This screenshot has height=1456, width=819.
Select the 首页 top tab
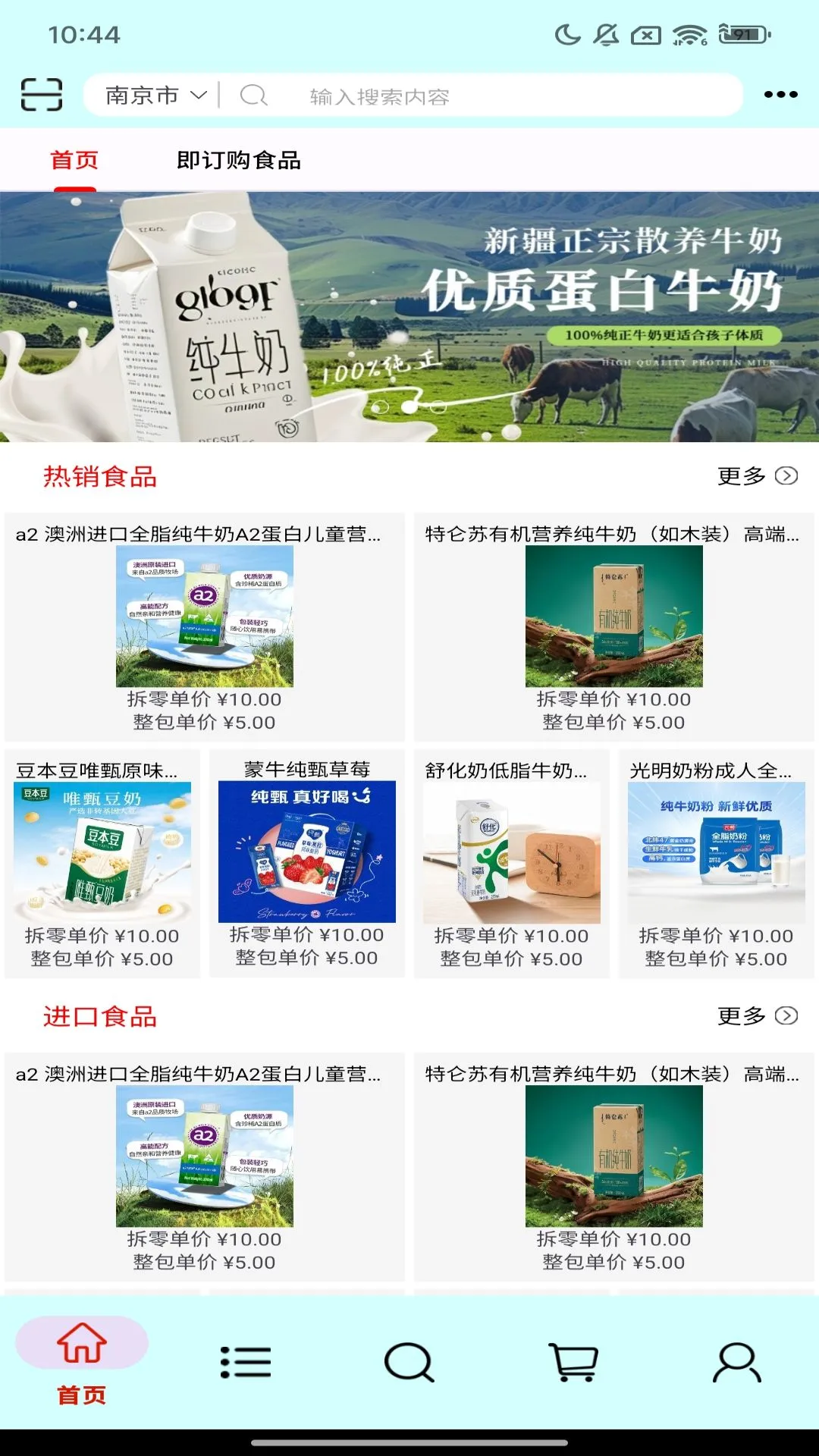(x=74, y=160)
